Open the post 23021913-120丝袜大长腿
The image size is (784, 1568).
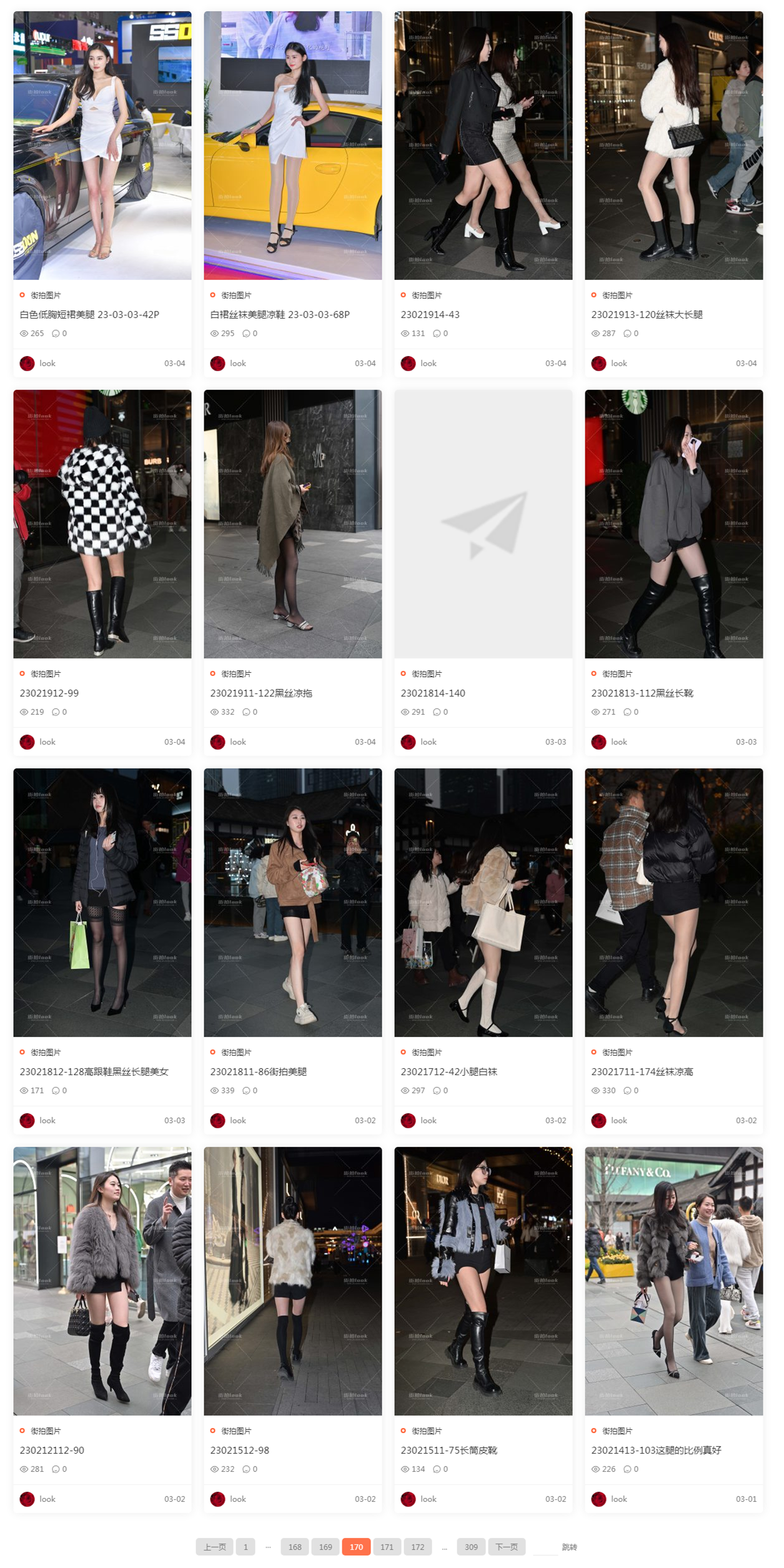click(647, 314)
